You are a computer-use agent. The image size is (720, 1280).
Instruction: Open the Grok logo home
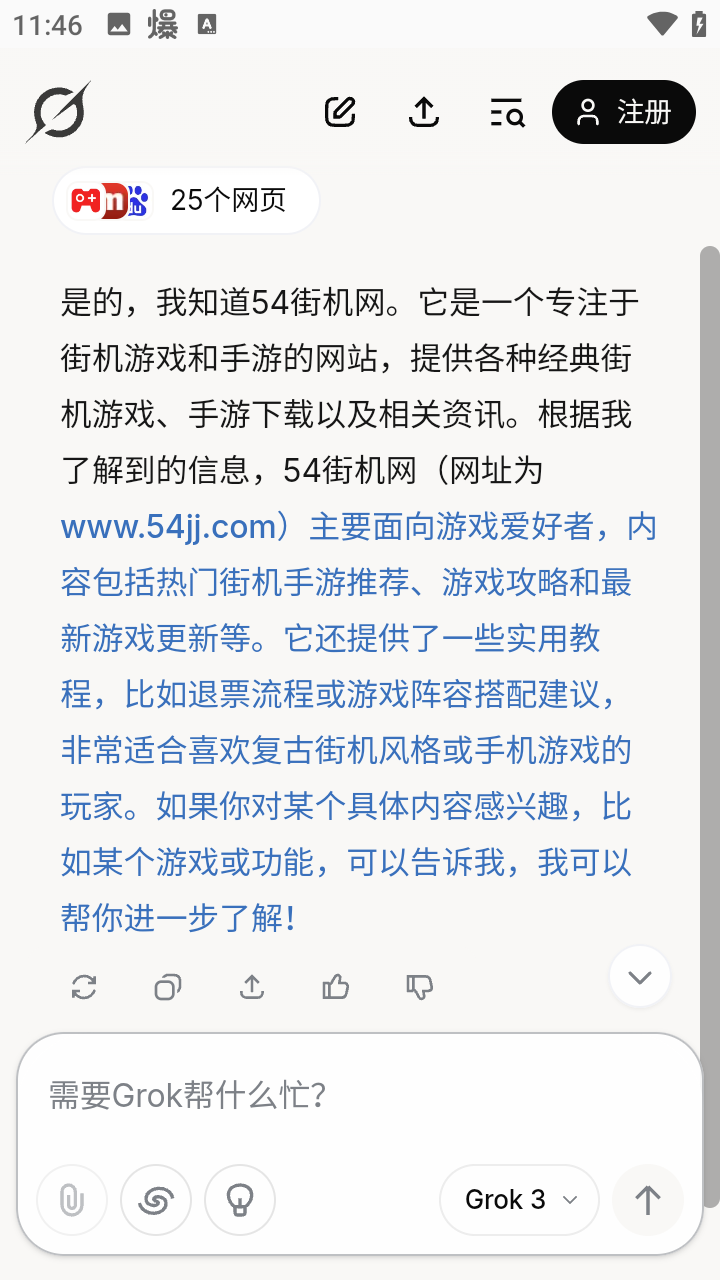pyautogui.click(x=58, y=112)
